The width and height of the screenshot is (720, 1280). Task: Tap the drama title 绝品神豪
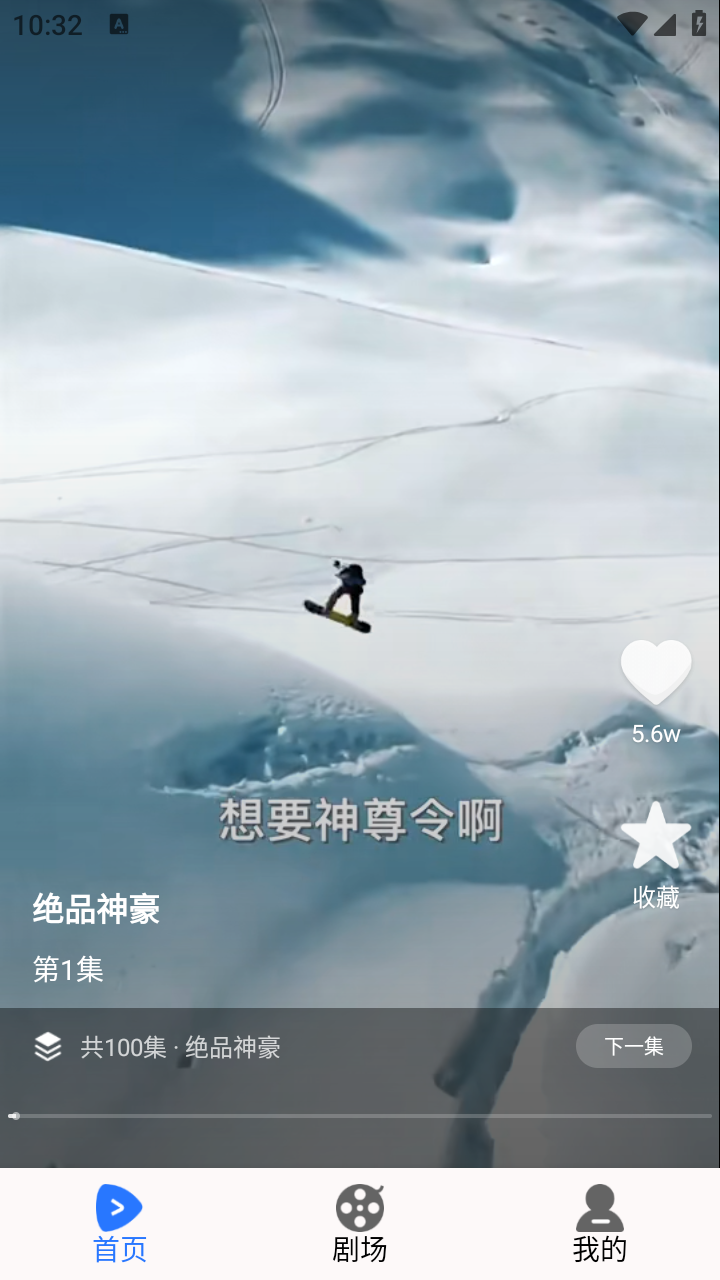93,910
